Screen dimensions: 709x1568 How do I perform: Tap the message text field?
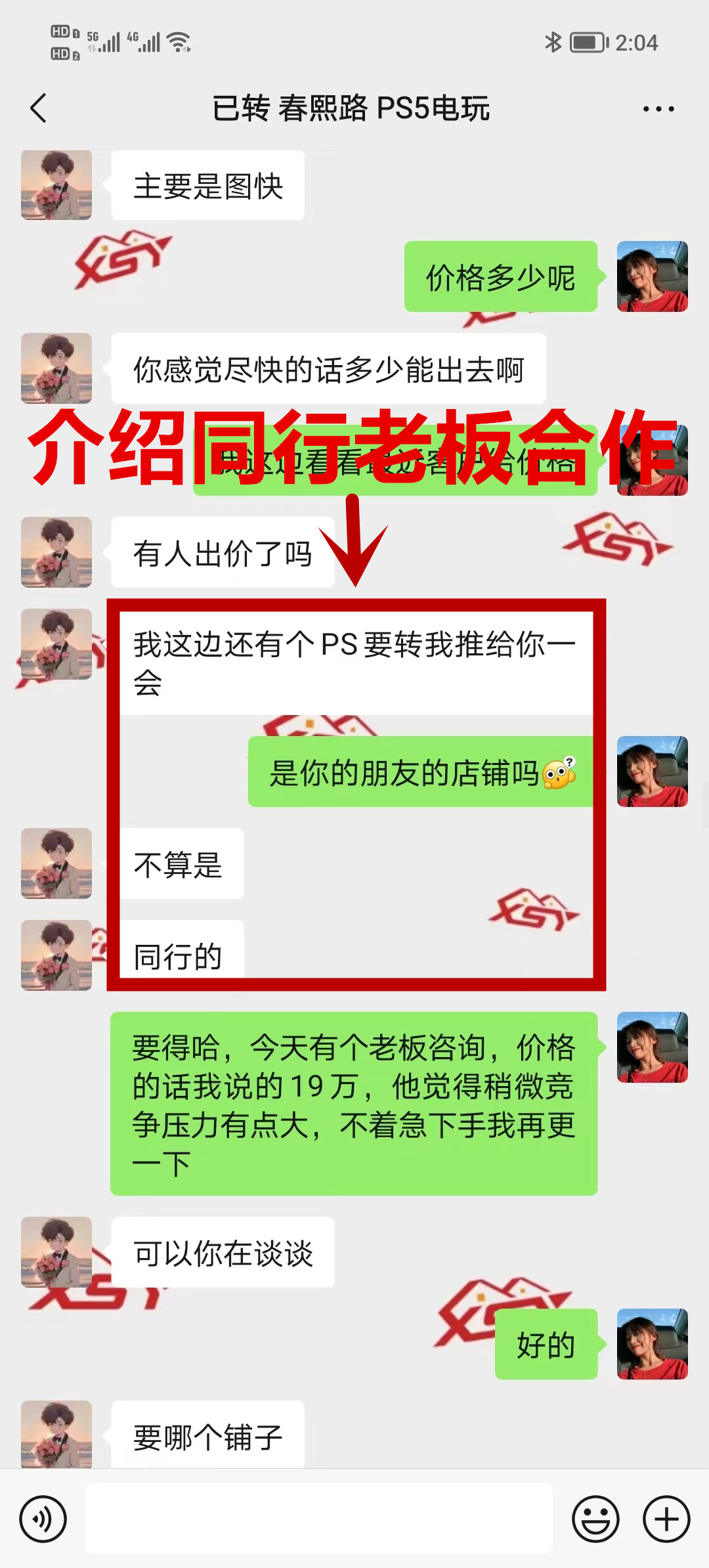coord(319,1519)
